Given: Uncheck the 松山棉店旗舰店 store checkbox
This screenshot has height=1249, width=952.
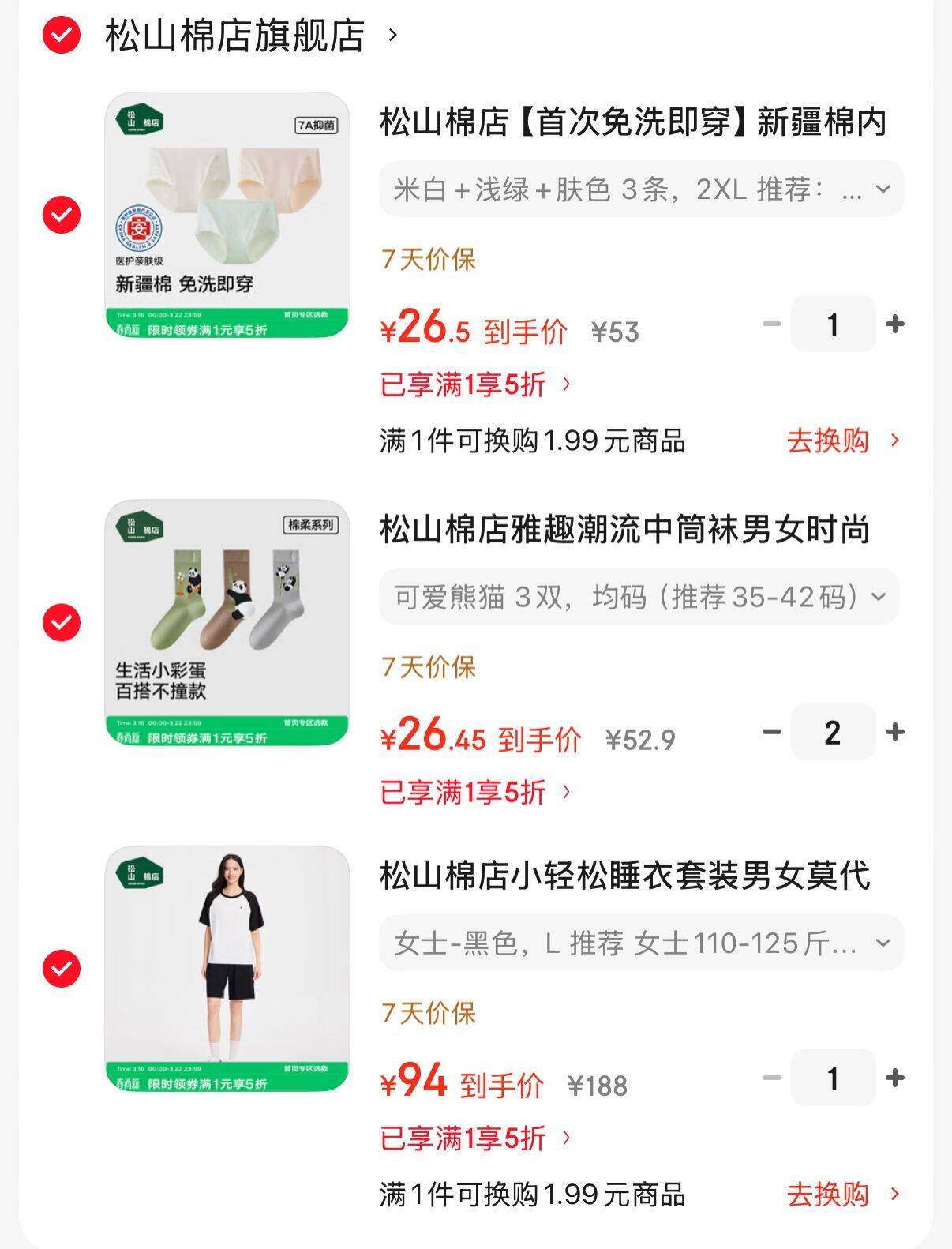Looking at the screenshot, I should [62, 35].
